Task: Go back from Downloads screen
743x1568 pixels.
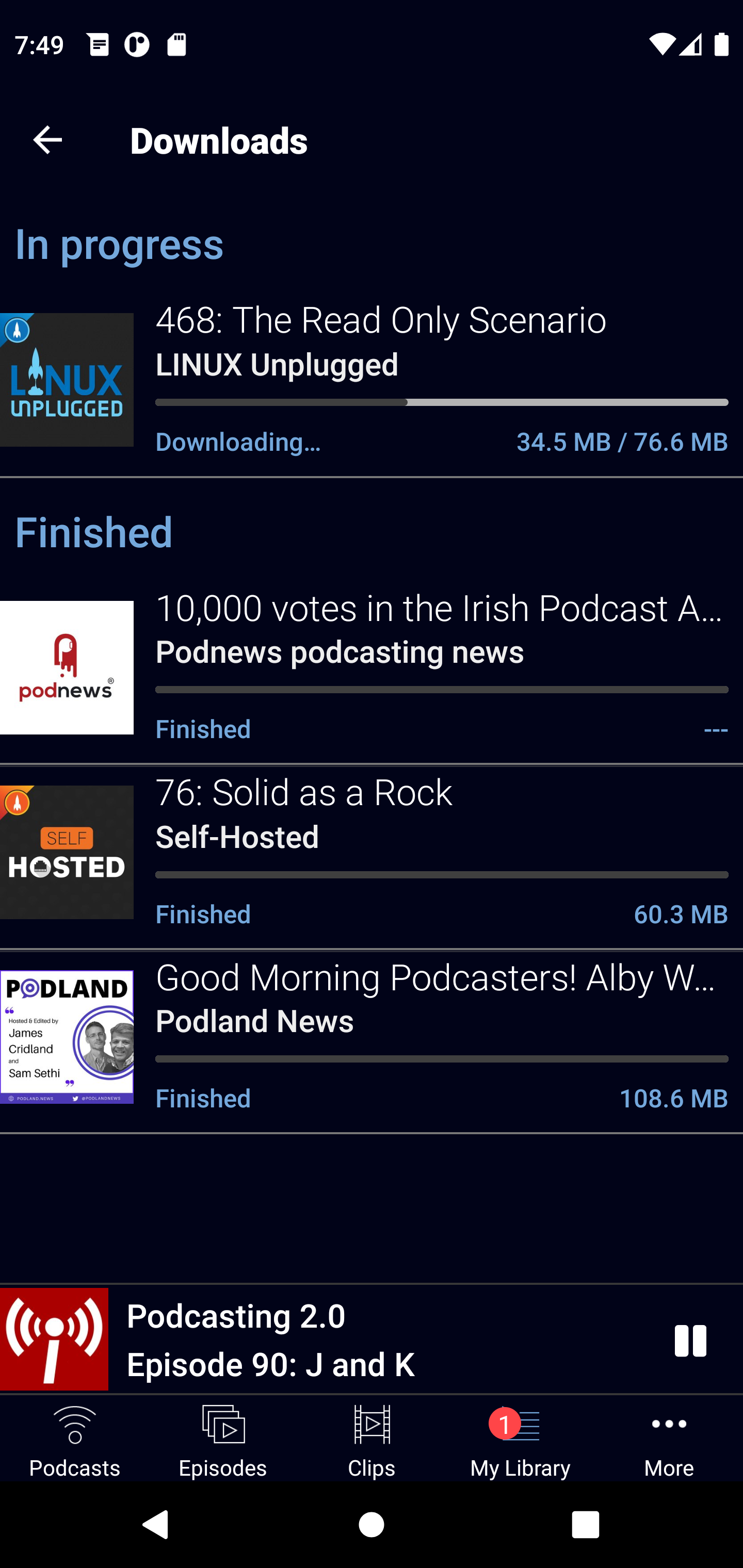Action: click(47, 140)
